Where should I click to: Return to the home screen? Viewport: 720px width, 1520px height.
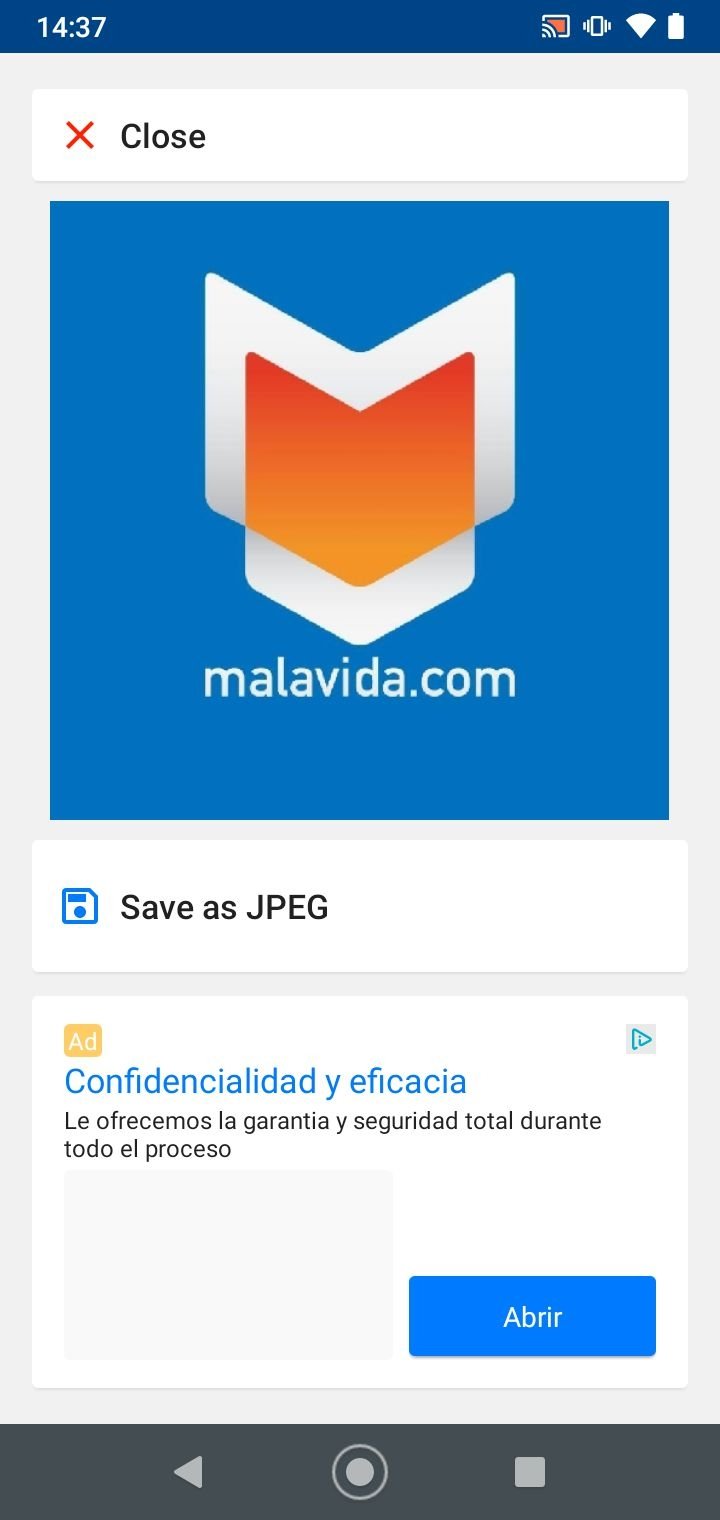coord(360,1471)
